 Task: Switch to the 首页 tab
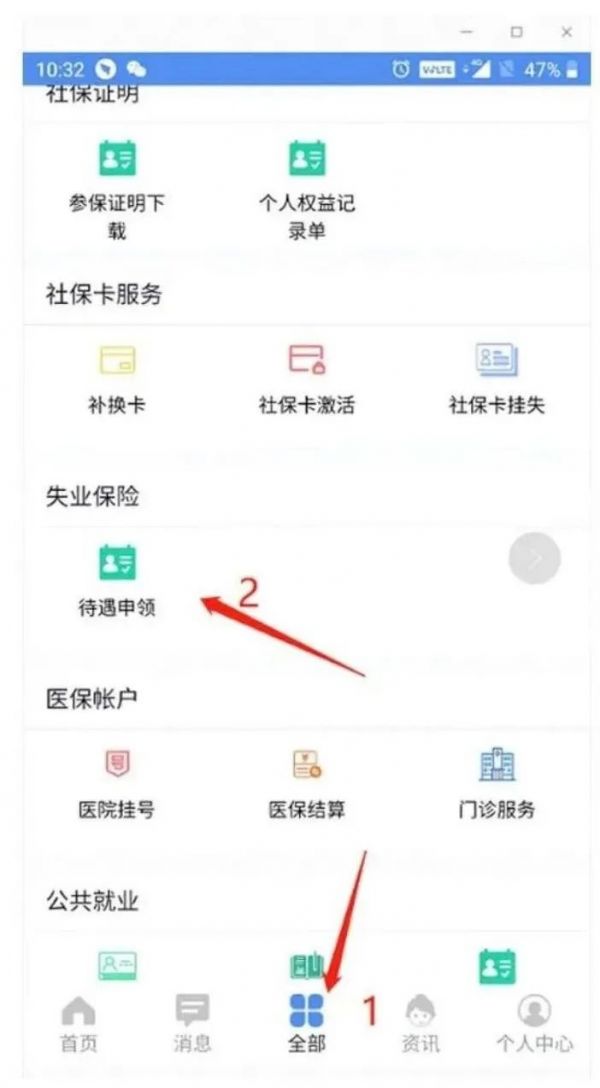click(x=79, y=1023)
